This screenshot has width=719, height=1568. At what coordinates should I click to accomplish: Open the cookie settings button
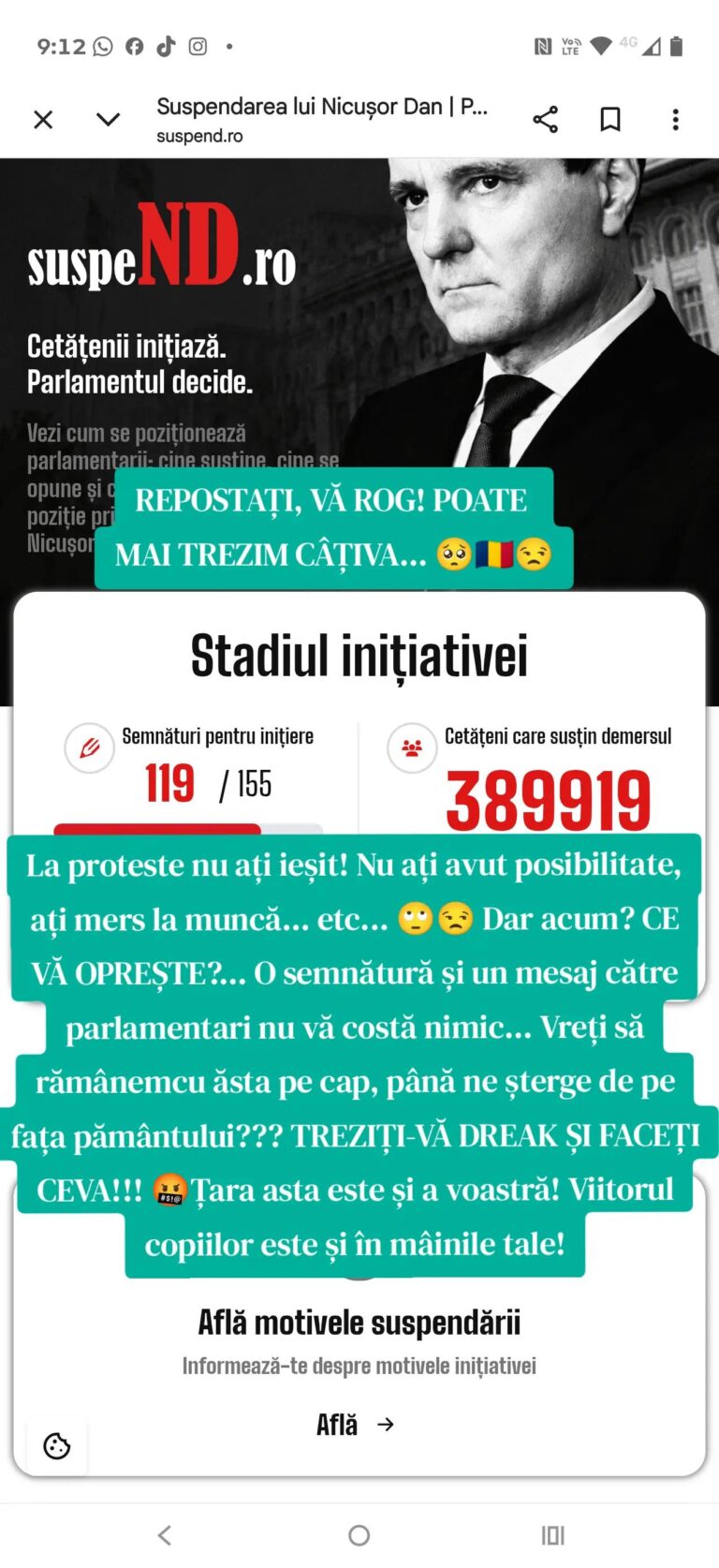pos(57,1446)
